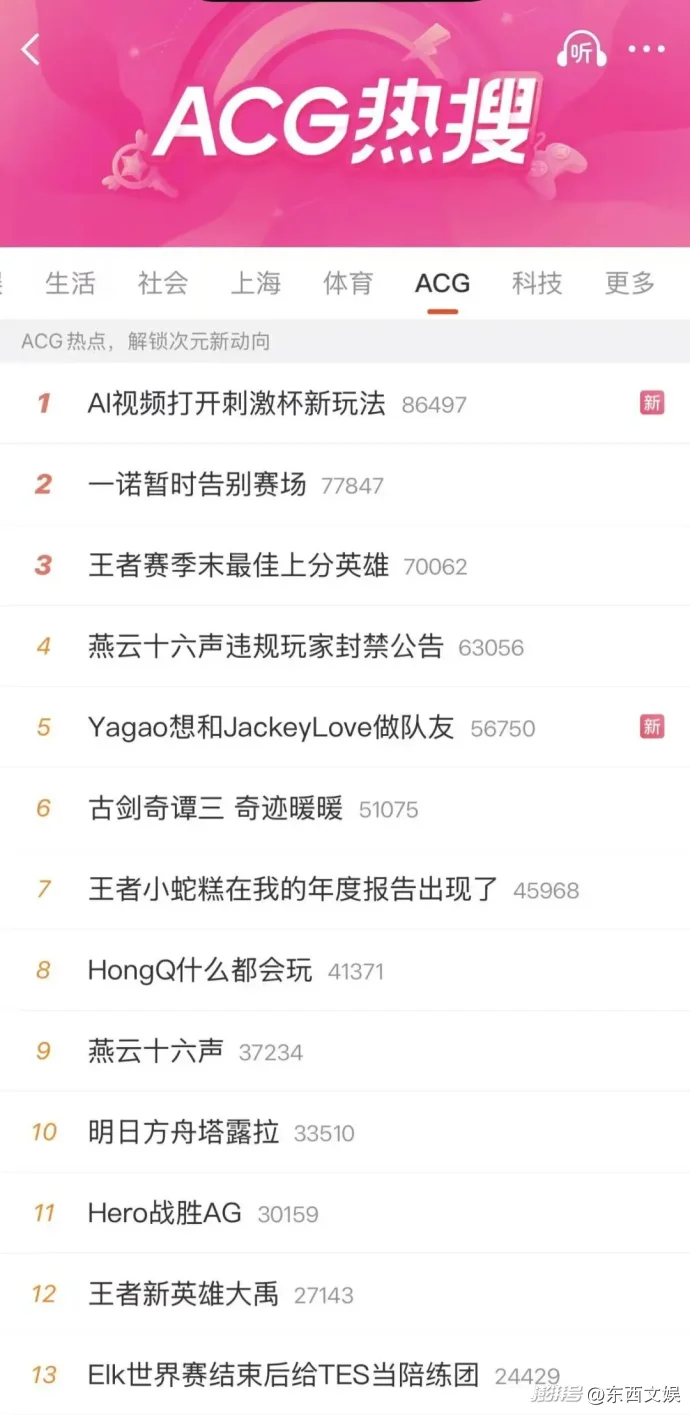Open the topic AI视频打开刺激杯新玩法
Viewport: 690px width, 1415px height.
point(237,404)
